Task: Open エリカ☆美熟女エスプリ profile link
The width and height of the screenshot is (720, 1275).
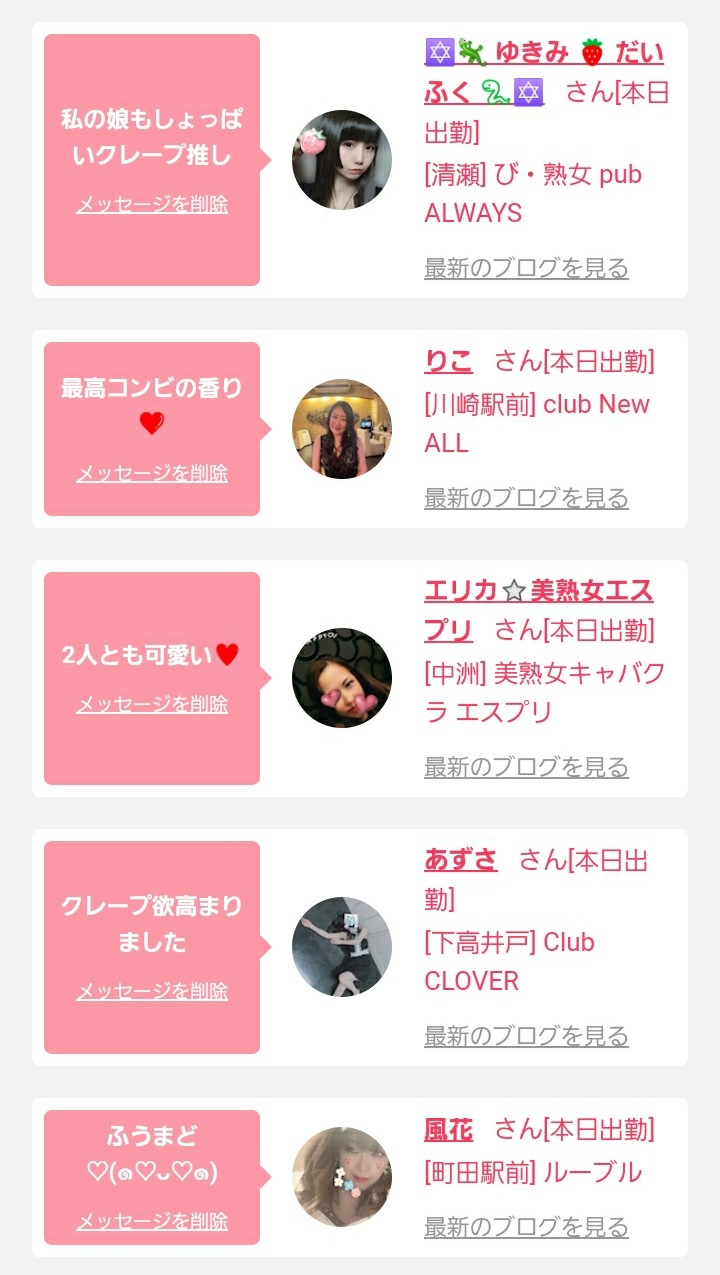Action: coord(538,592)
